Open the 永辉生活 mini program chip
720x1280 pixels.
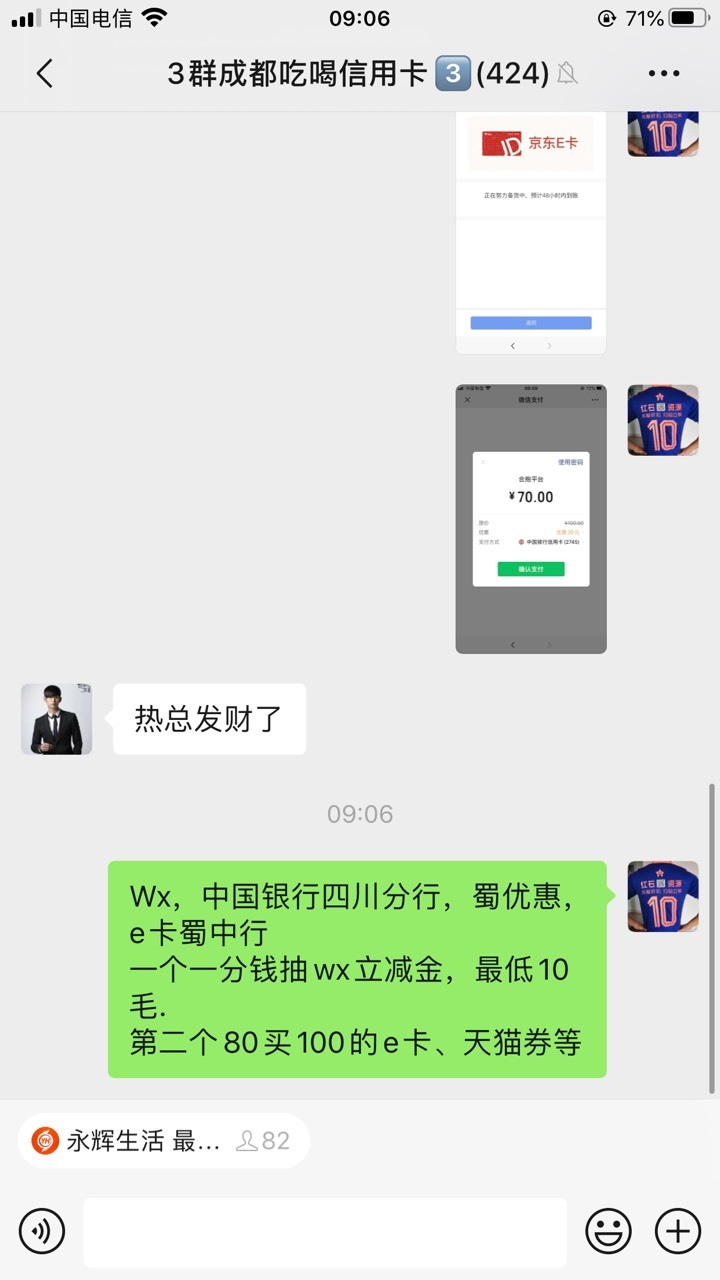pyautogui.click(x=163, y=1141)
